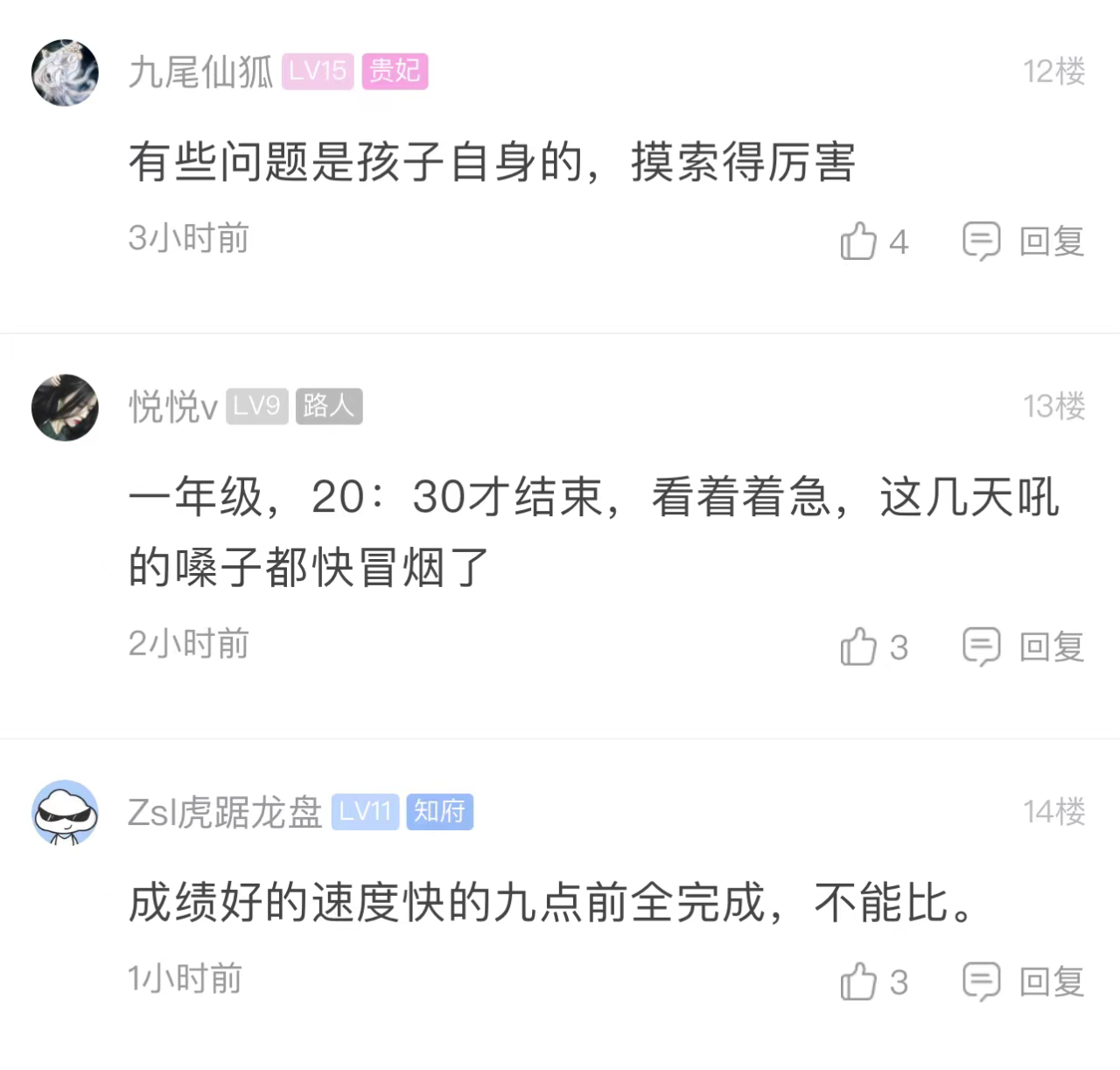Reply to 悦悦v's comment

pos(1024,647)
